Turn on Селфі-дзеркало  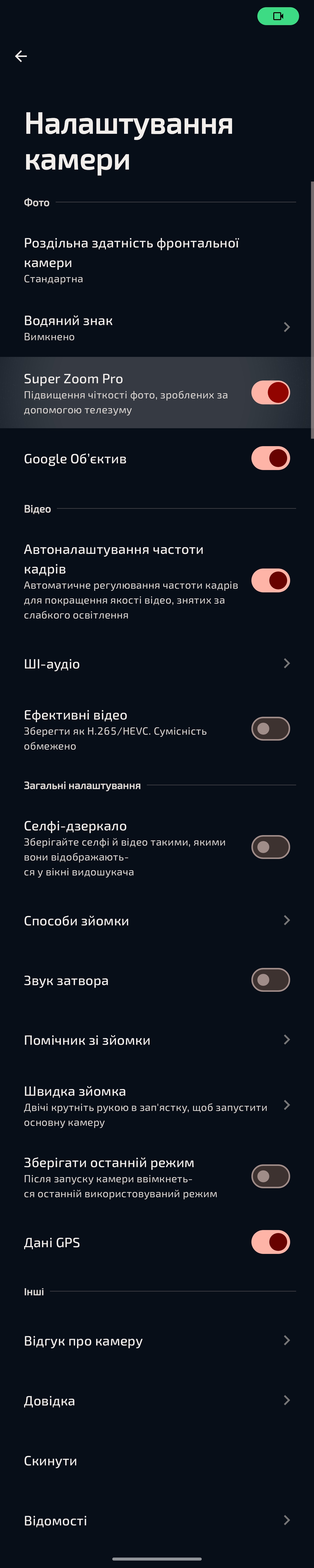[271, 847]
